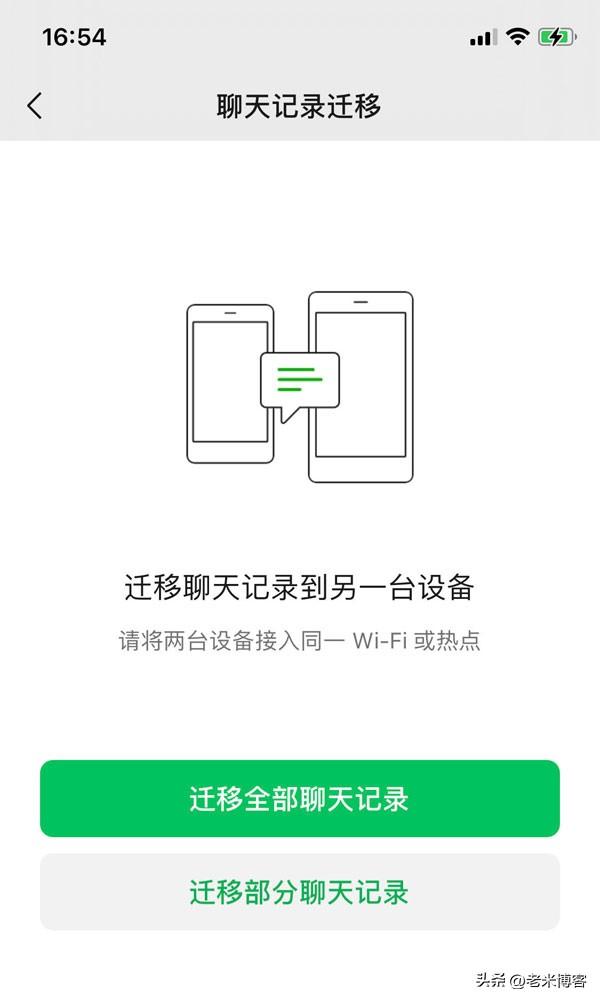
Task: Go back from chat history migration
Action: pos(35,106)
